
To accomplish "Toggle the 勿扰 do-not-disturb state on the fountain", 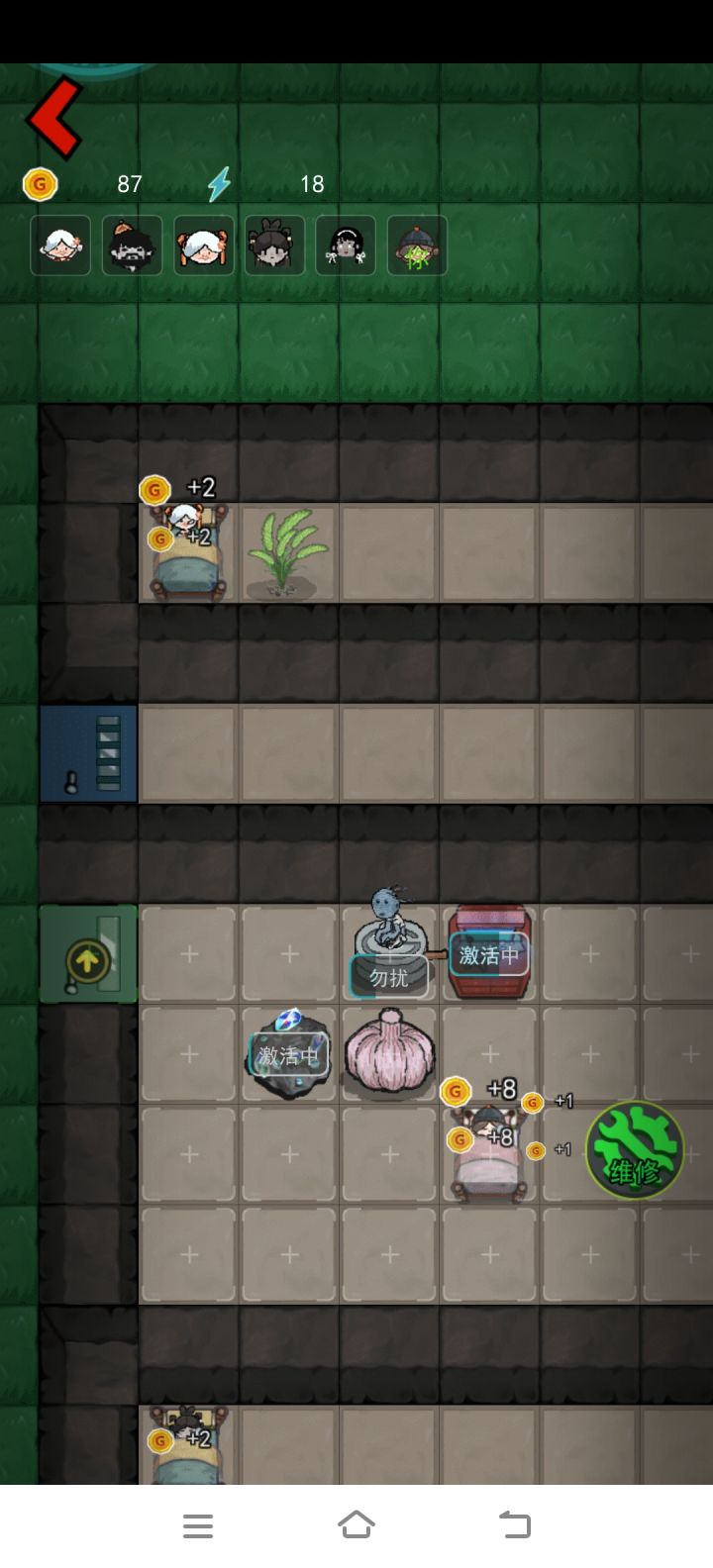I will [x=388, y=976].
